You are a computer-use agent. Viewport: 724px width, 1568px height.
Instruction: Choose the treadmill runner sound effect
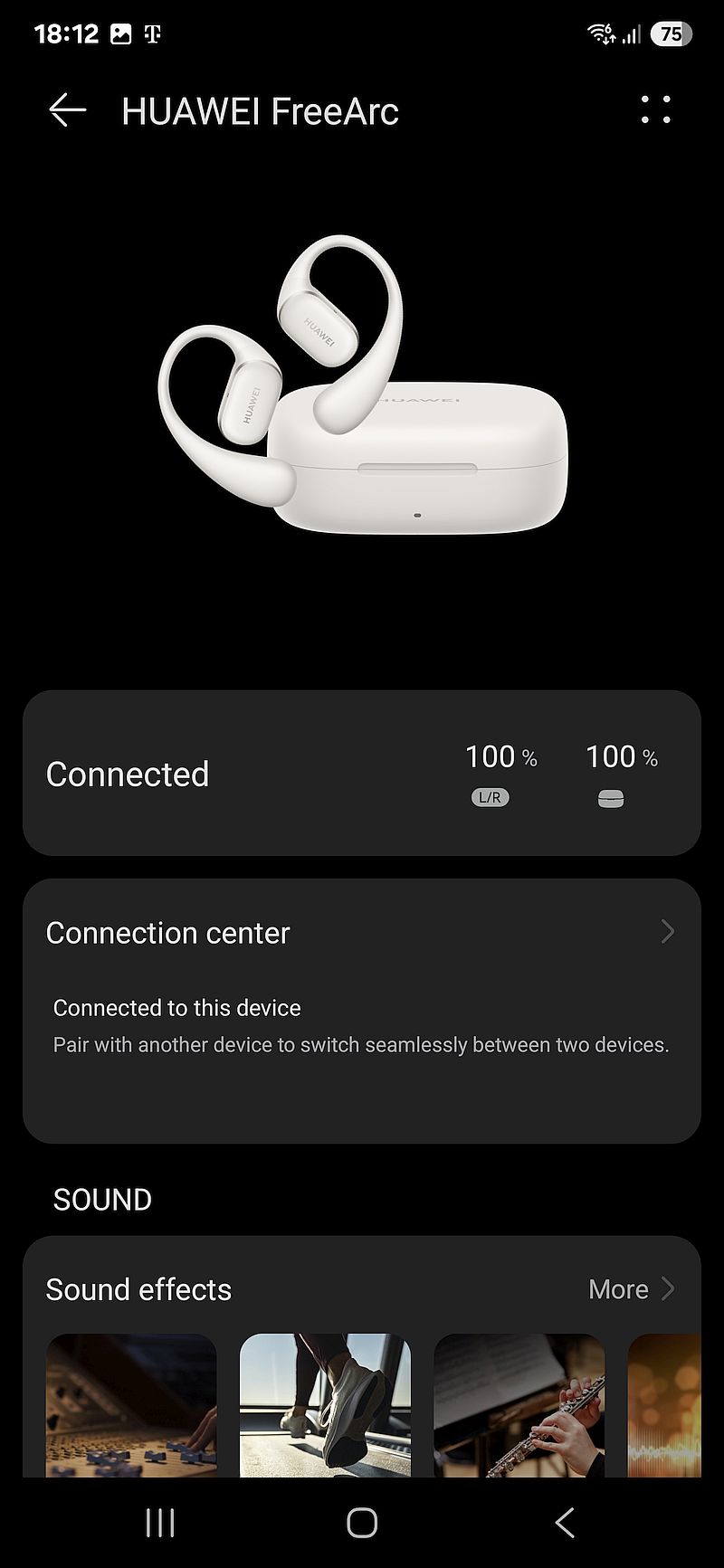[x=325, y=1405]
